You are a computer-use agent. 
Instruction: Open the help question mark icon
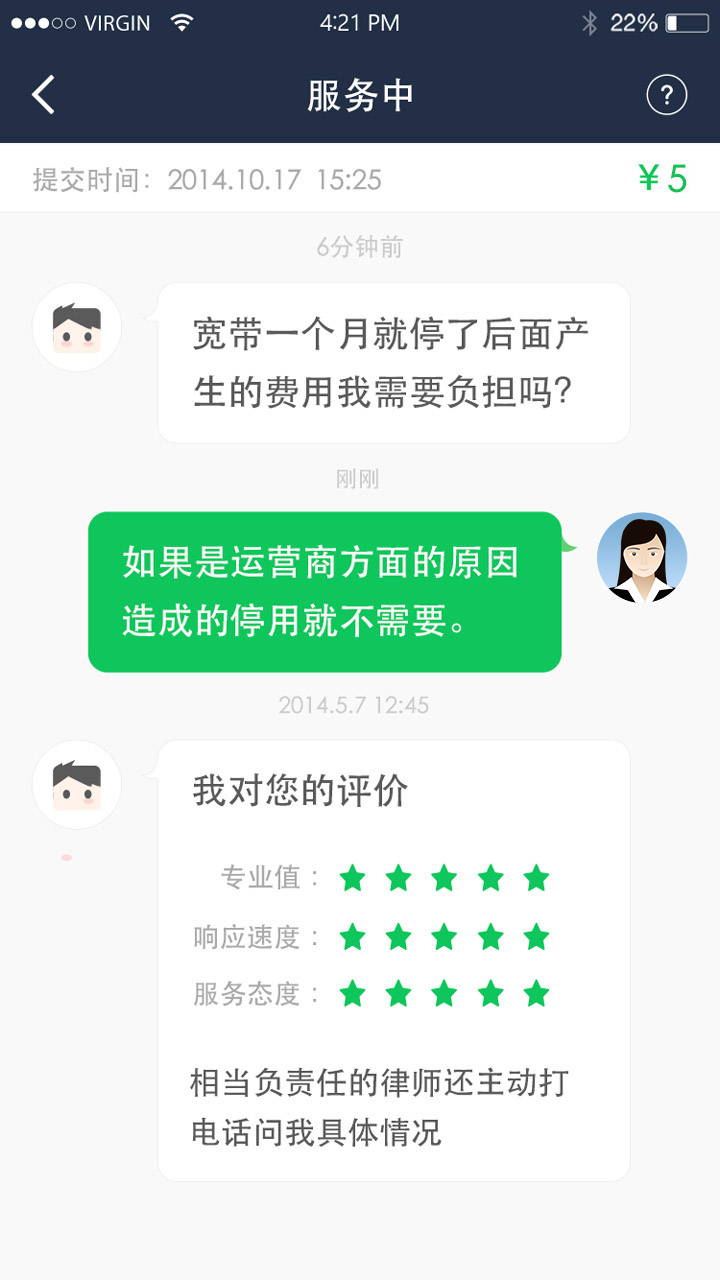pos(666,95)
